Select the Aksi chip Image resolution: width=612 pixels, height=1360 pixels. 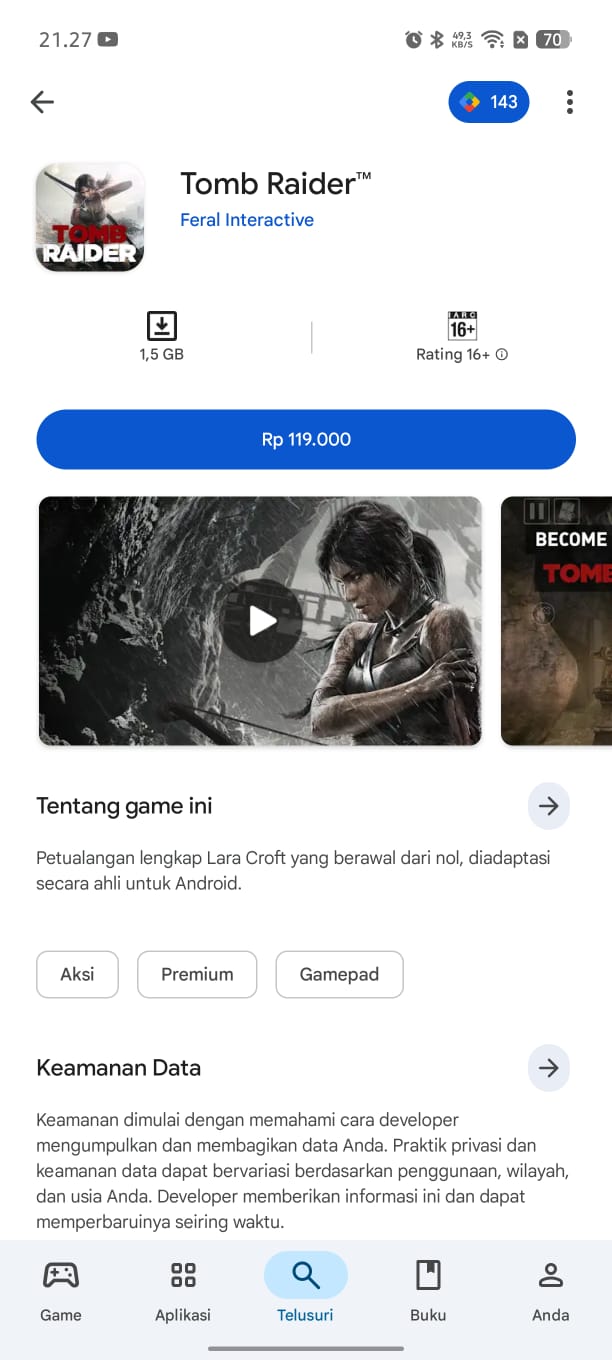(x=77, y=974)
